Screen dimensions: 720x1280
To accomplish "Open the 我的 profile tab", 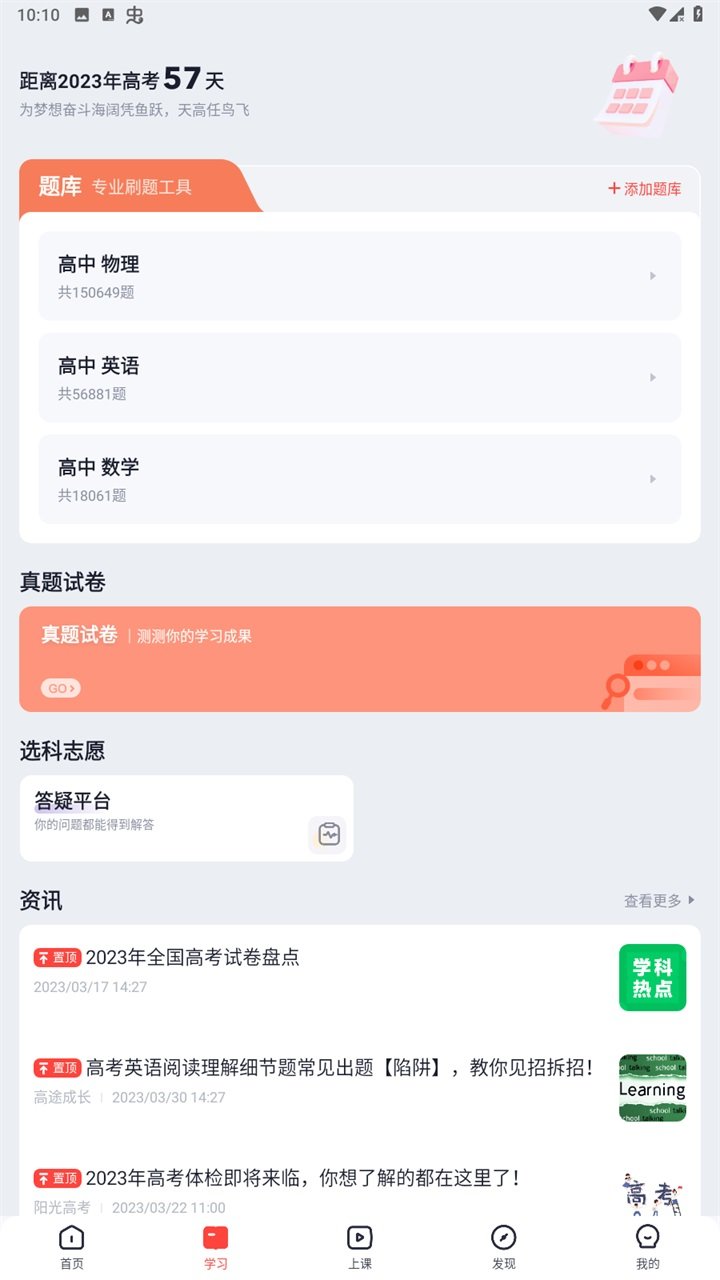I will [x=648, y=1247].
